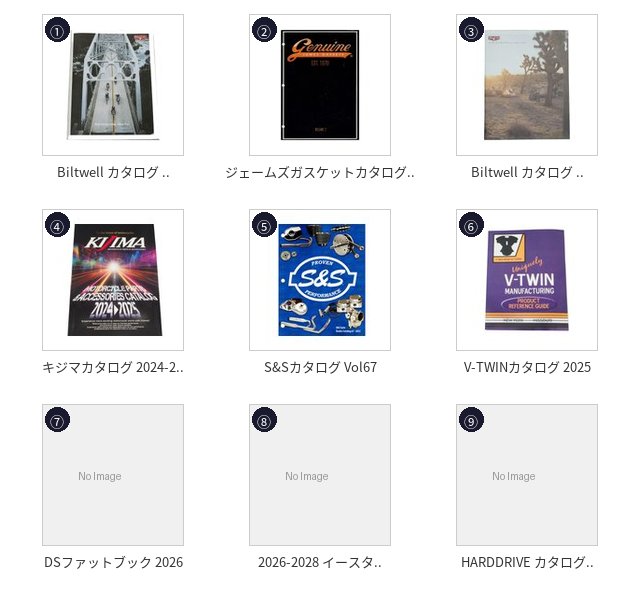Open the 2026-2028 イースタ.. catalog item
Image resolution: width=641 pixels, height=605 pixels.
(320, 475)
